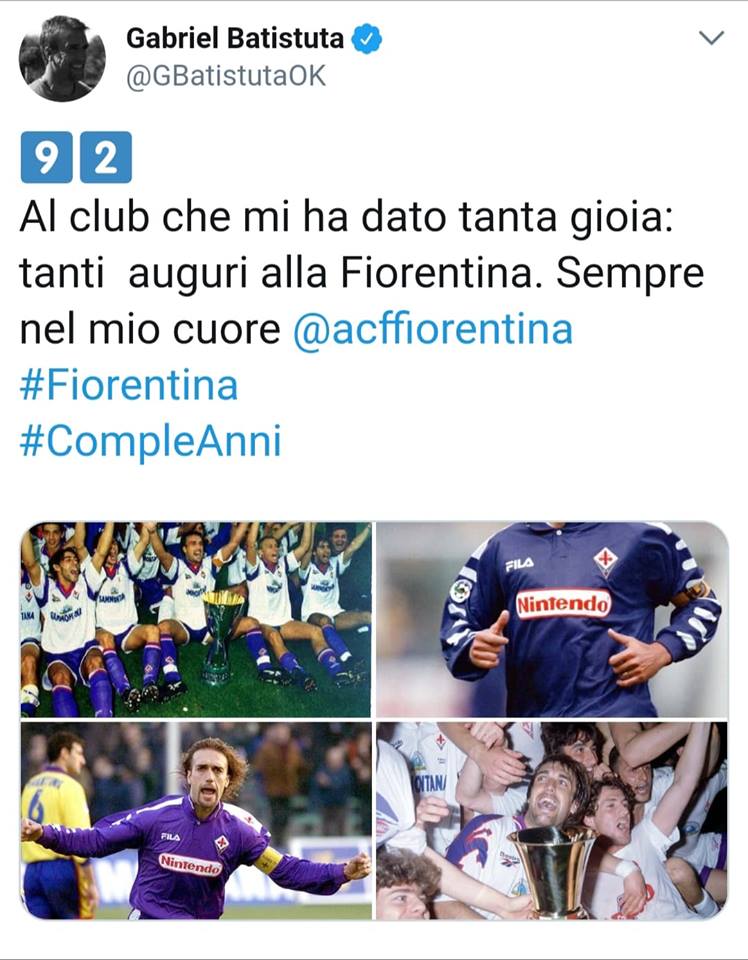View the purple jersey goal celebration photo
Viewport: 748px width, 960px height.
pos(196,820)
